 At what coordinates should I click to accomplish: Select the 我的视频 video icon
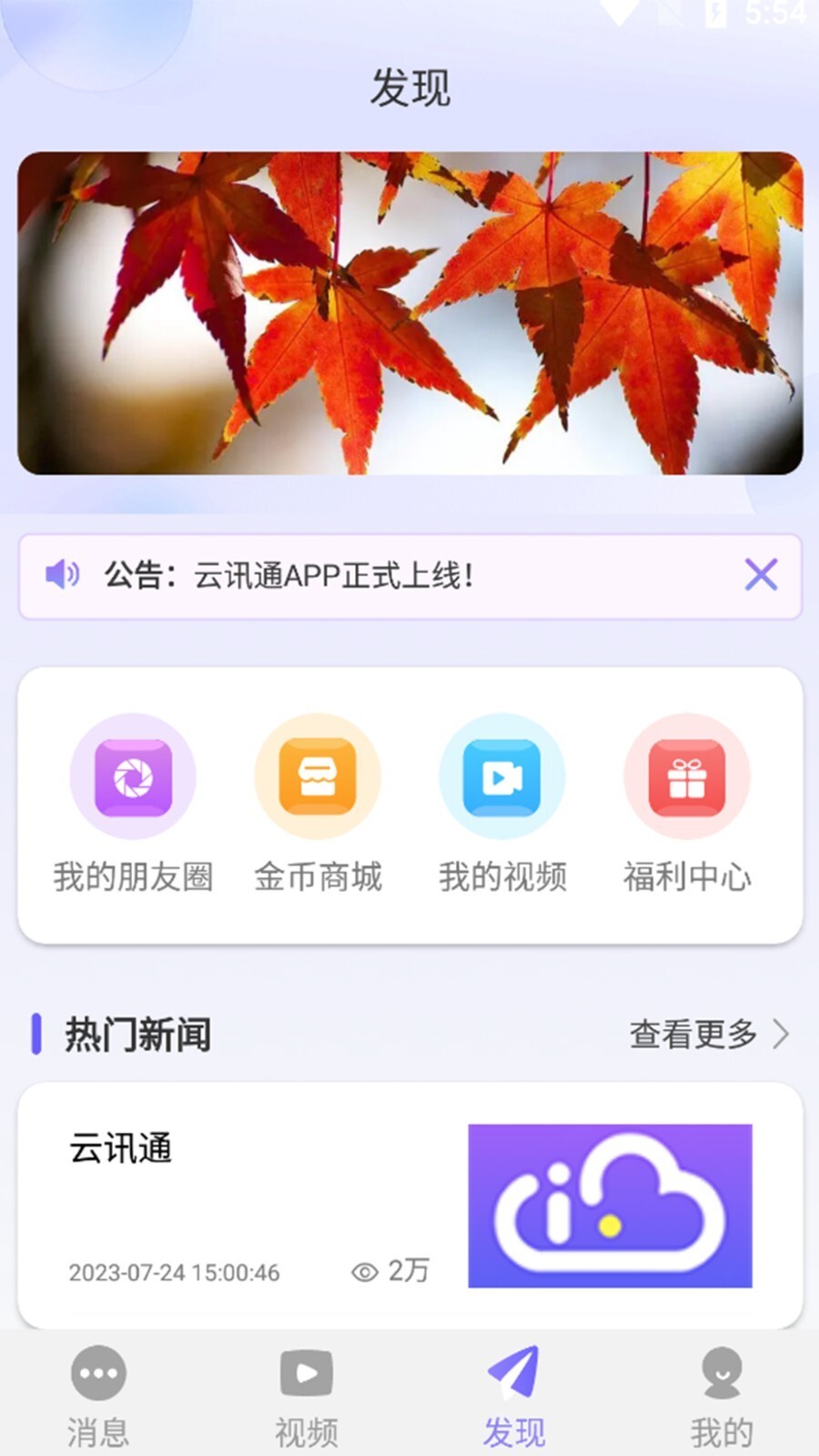coord(503,775)
